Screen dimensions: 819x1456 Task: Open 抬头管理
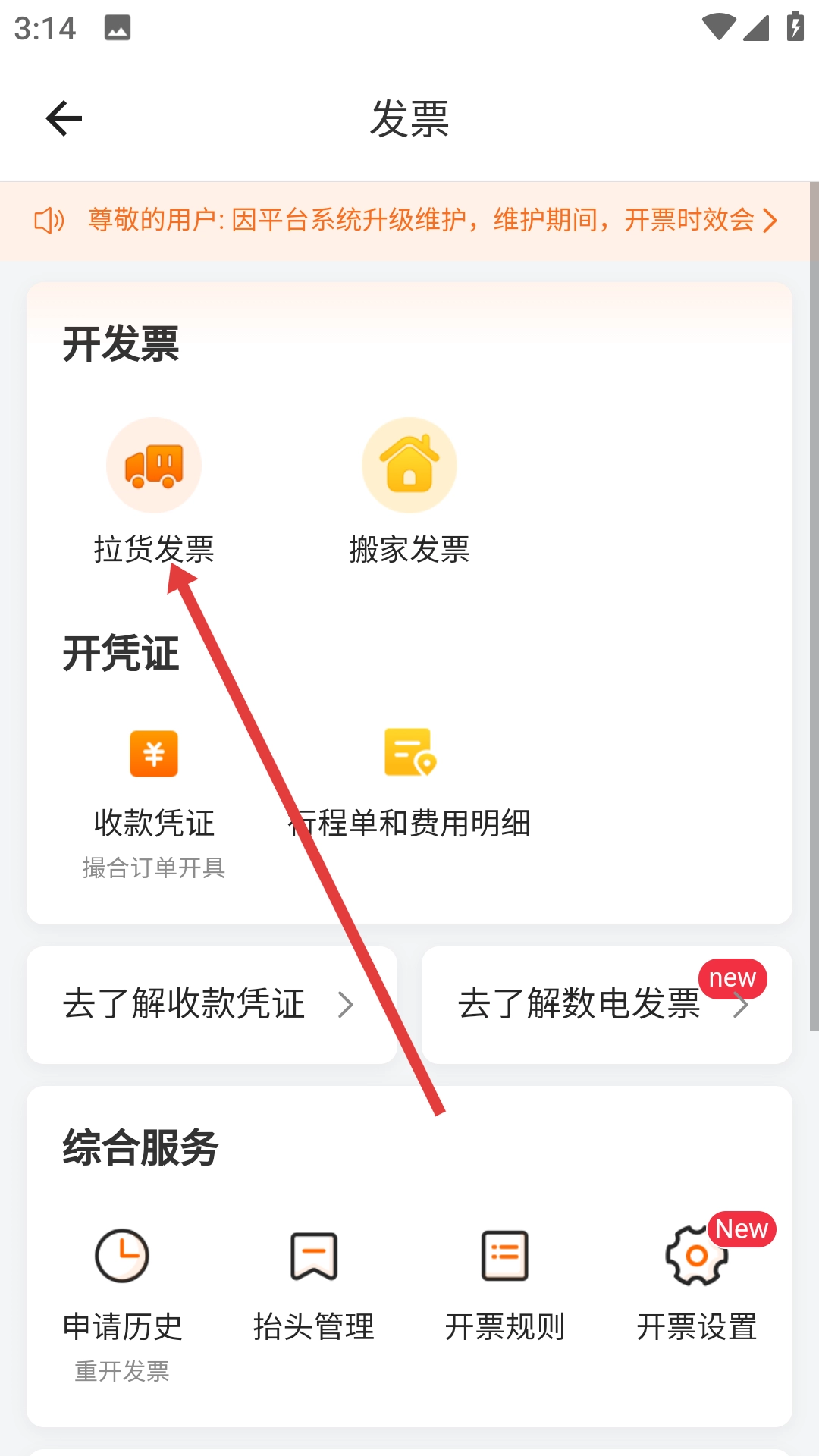point(314,1285)
